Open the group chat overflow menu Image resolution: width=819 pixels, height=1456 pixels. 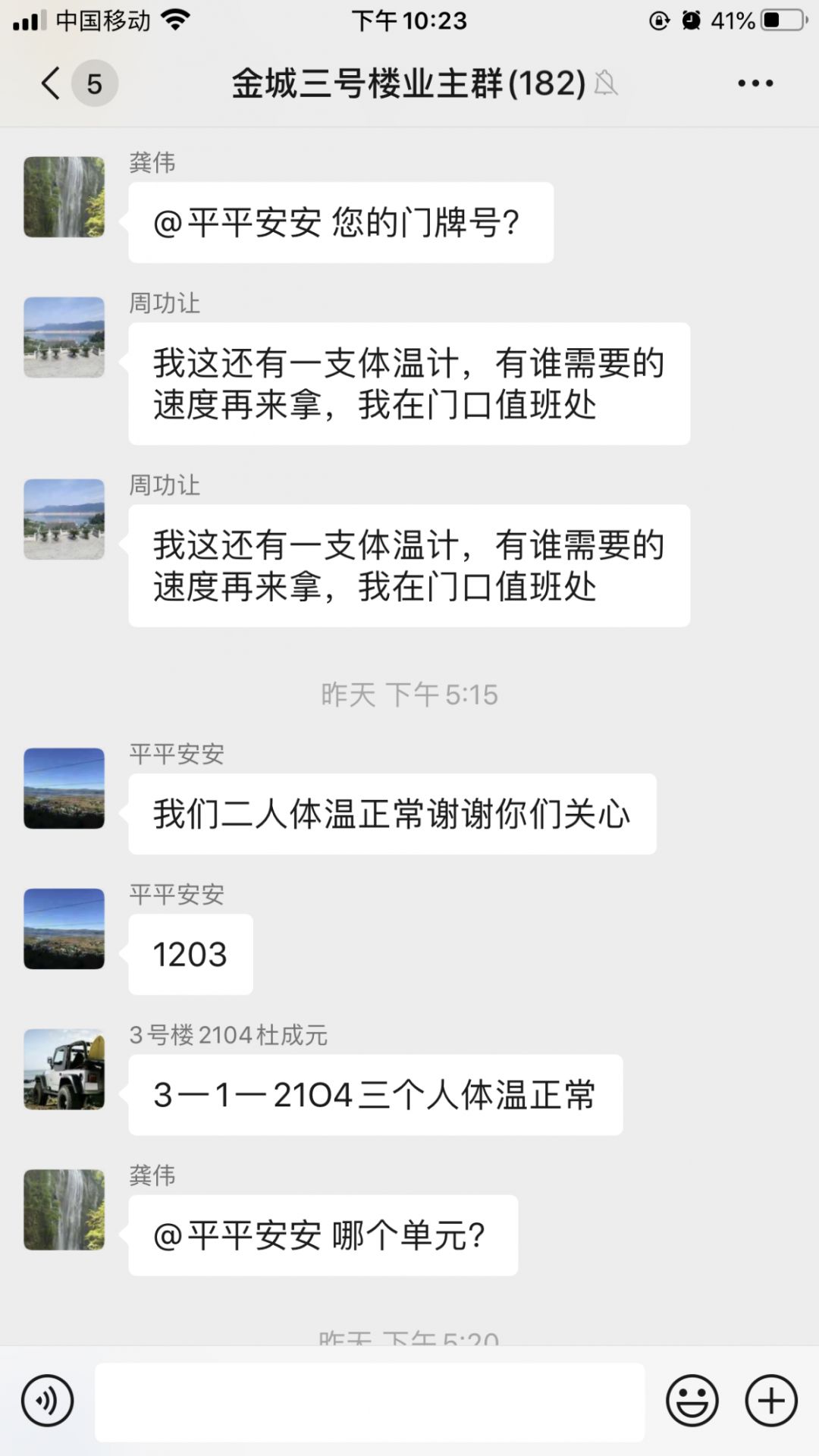tap(755, 83)
